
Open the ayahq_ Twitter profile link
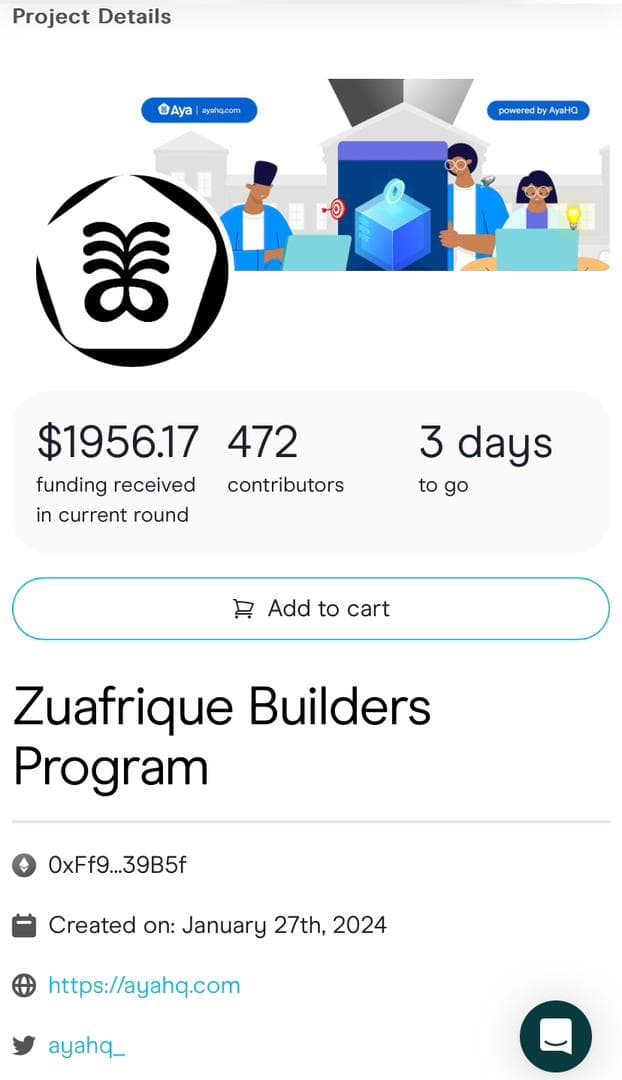tap(87, 1046)
